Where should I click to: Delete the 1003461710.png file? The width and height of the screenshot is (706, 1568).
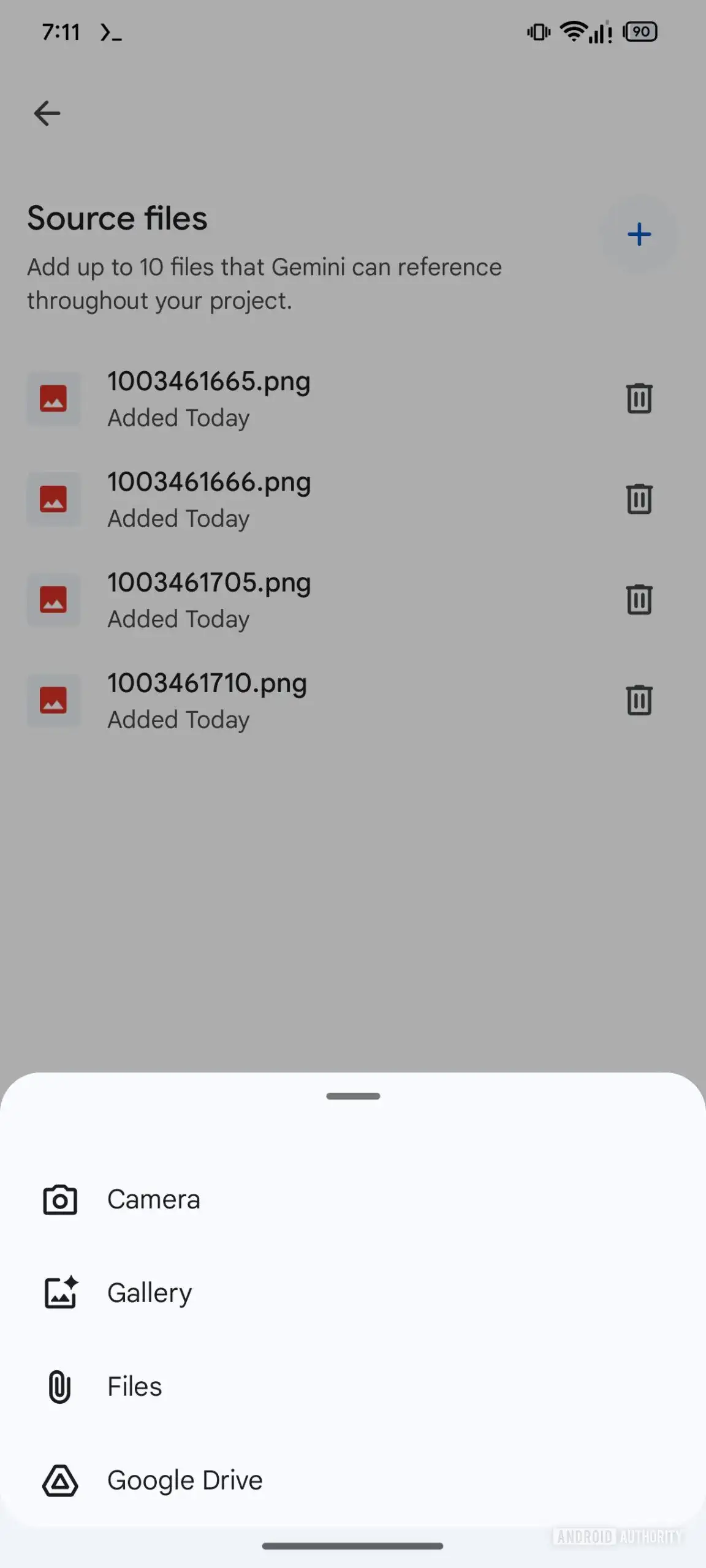click(x=639, y=700)
